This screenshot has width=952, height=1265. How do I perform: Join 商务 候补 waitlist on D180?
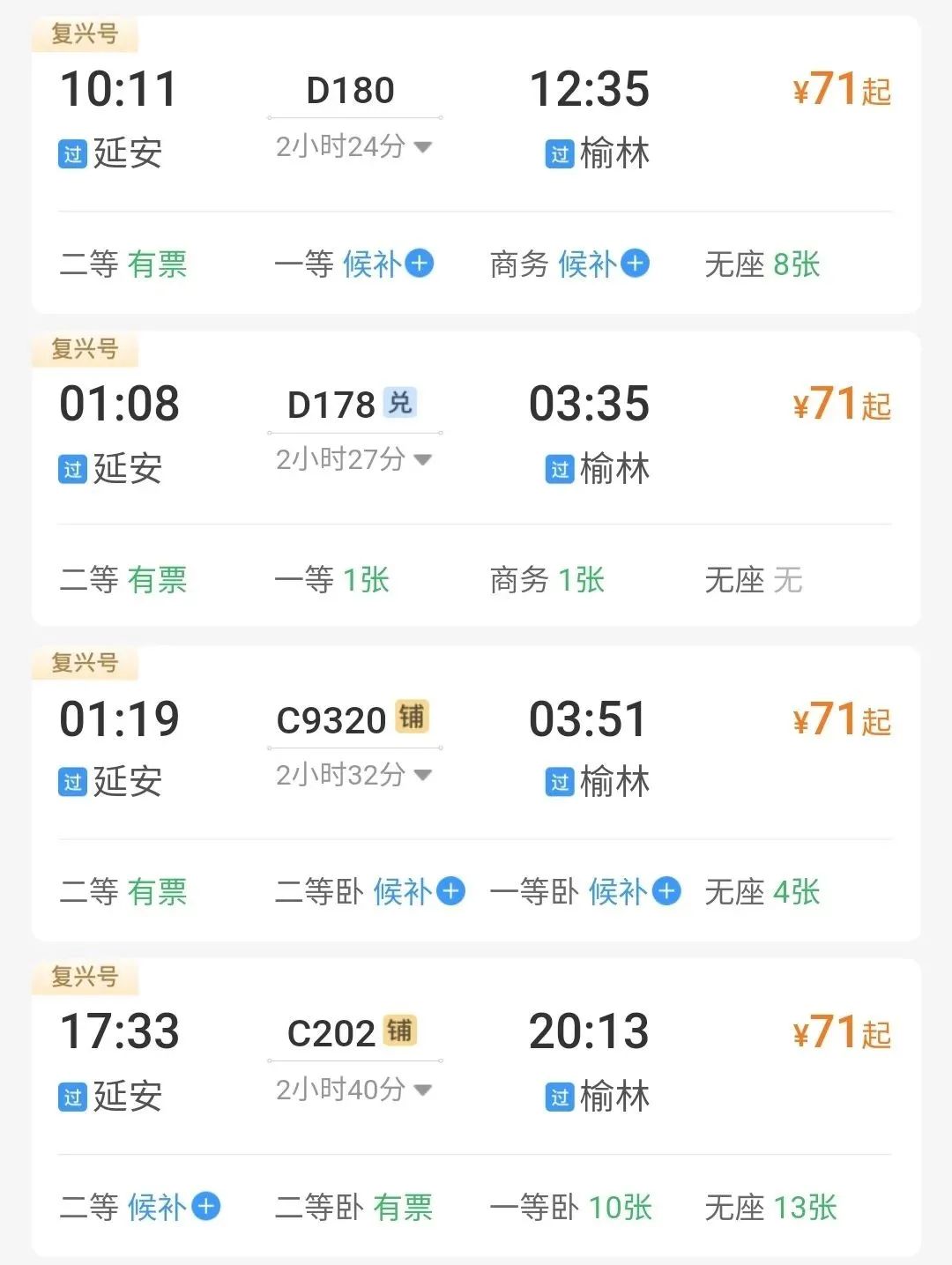pos(635,263)
